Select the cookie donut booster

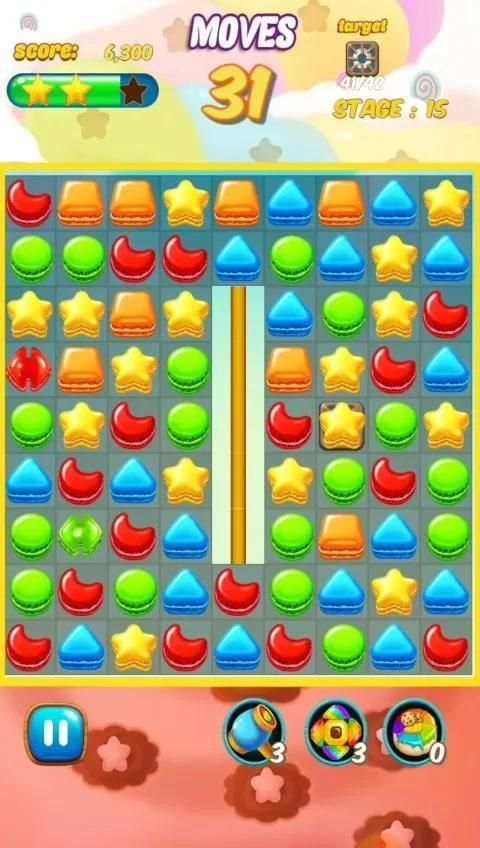pos(414,732)
